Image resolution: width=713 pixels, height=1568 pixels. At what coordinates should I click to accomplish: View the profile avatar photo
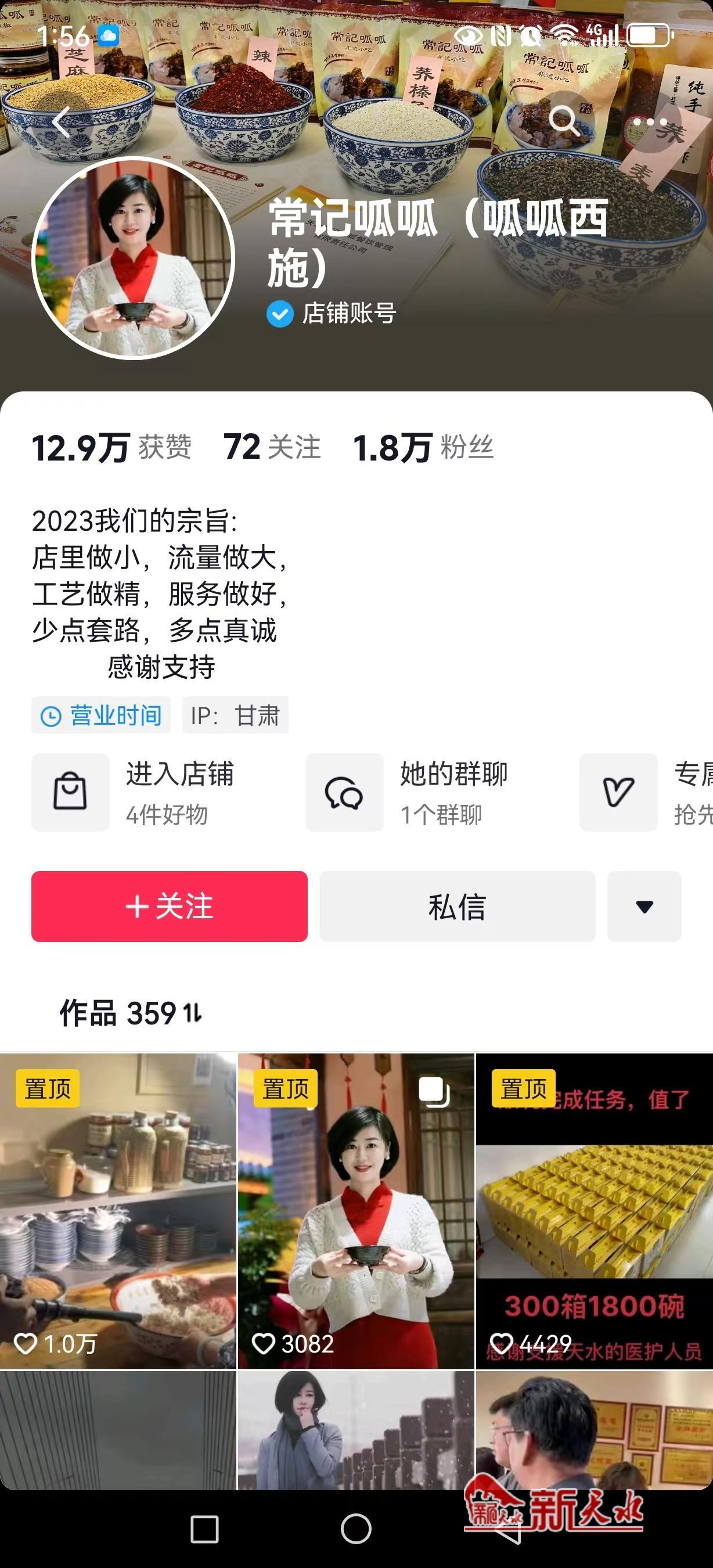pos(133,258)
